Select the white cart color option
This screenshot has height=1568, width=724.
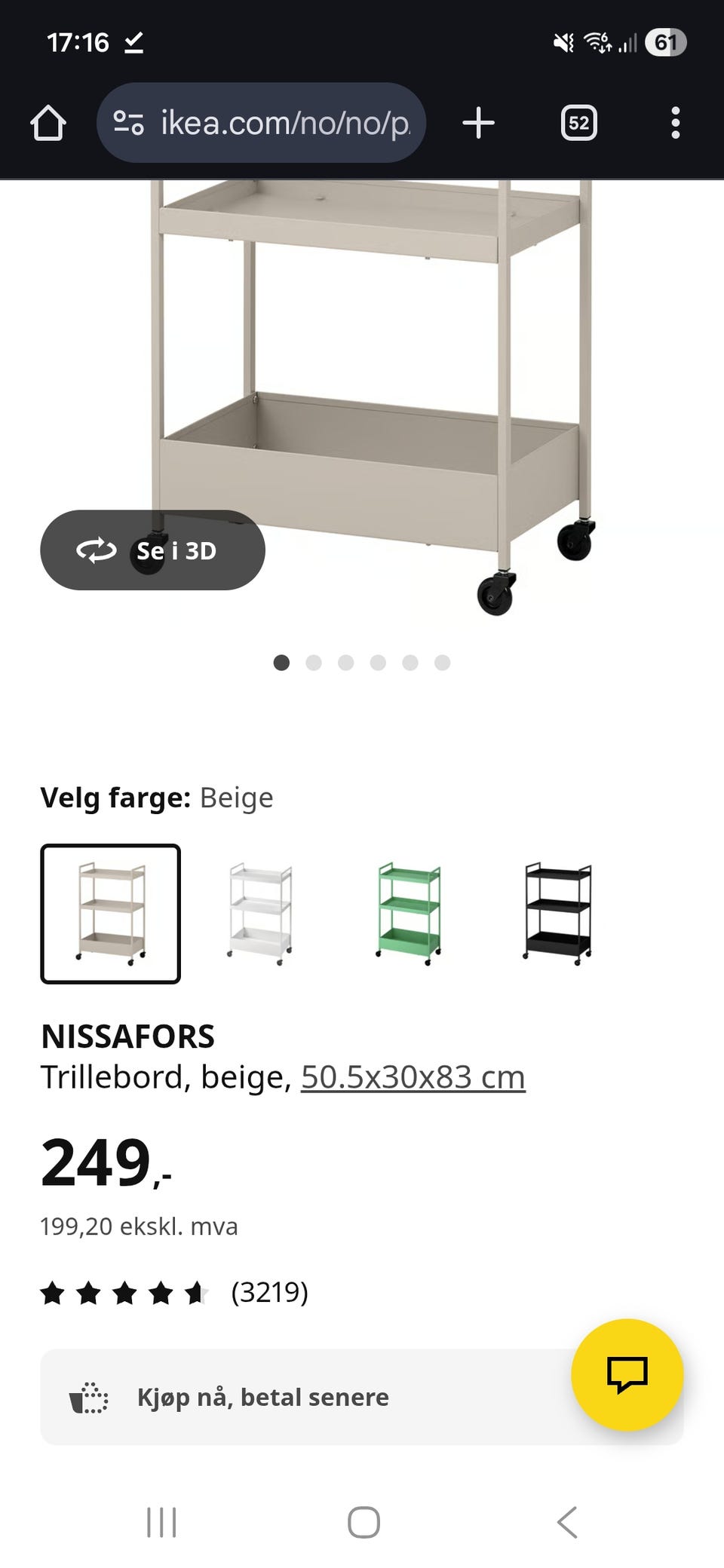pos(261,914)
